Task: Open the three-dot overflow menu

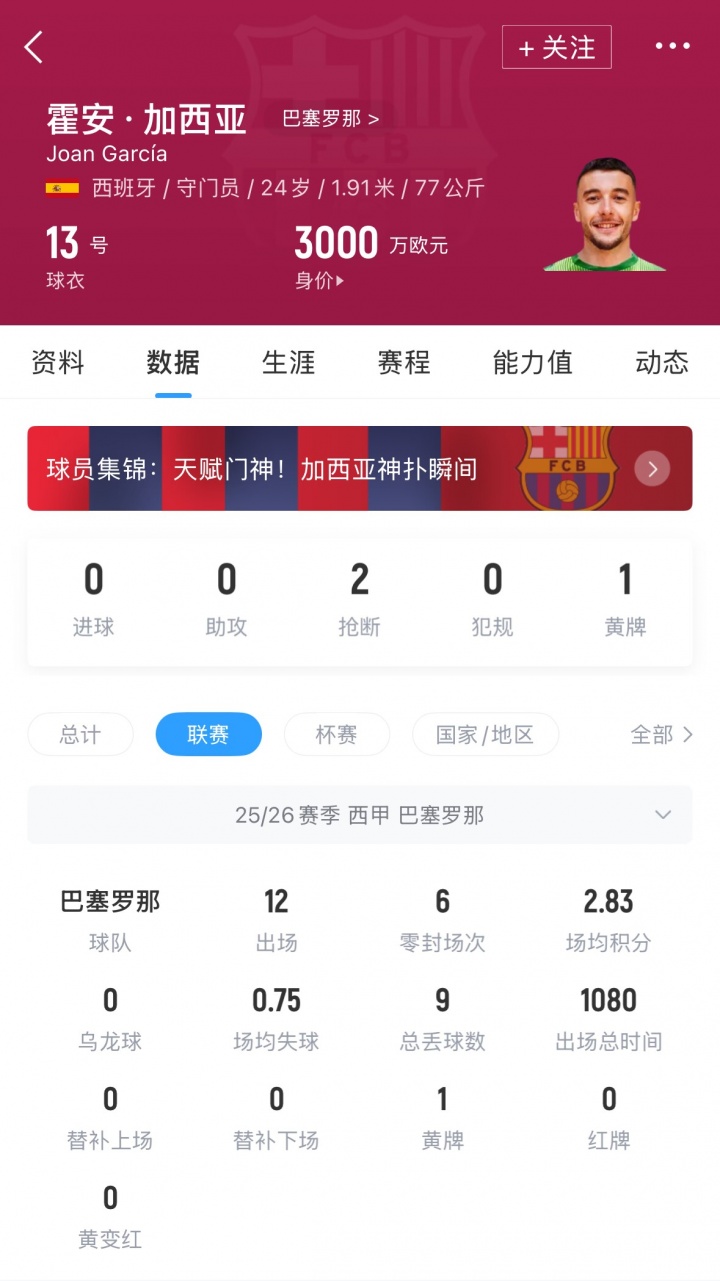Action: [672, 46]
